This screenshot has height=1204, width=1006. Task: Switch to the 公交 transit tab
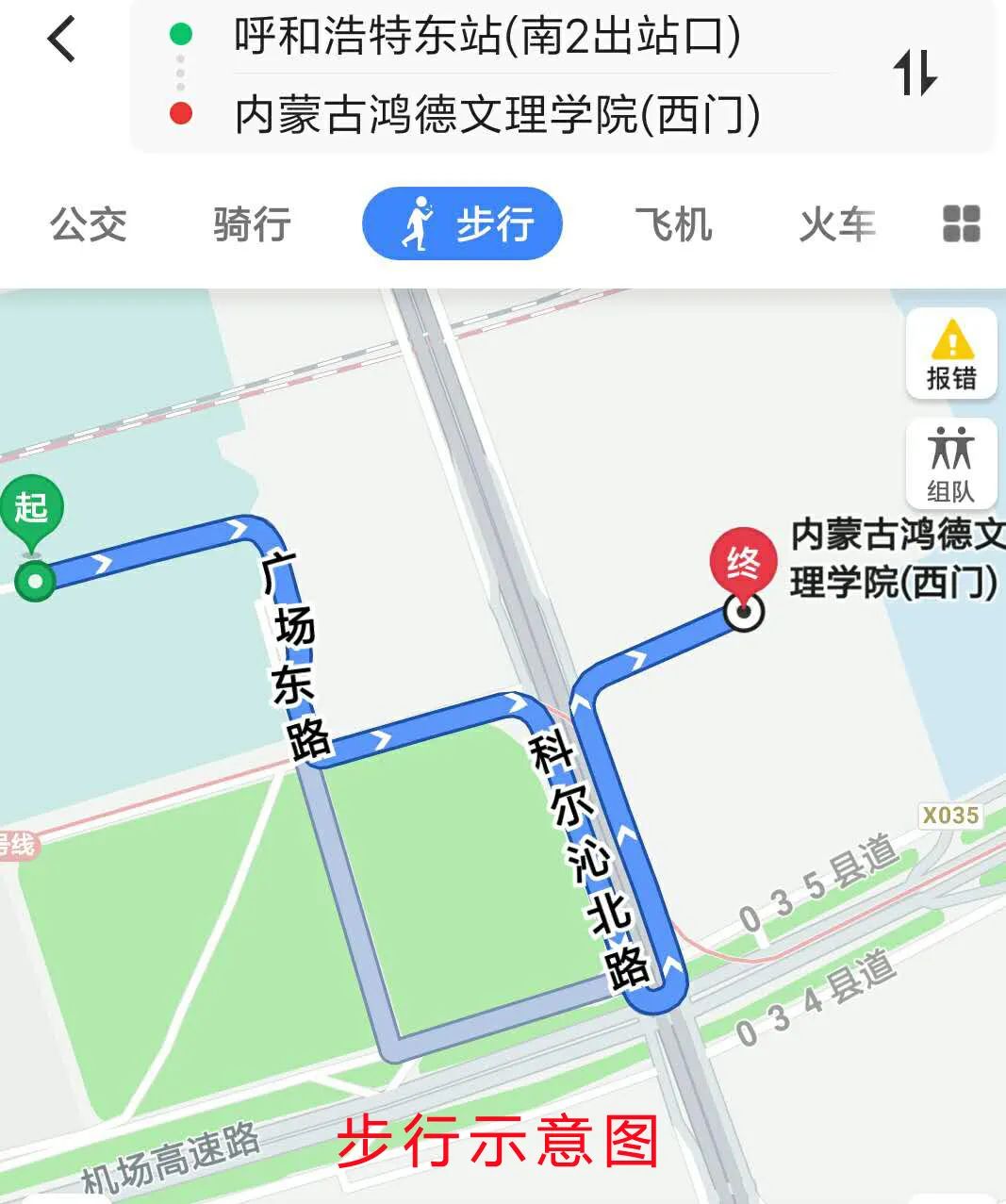coord(88,224)
